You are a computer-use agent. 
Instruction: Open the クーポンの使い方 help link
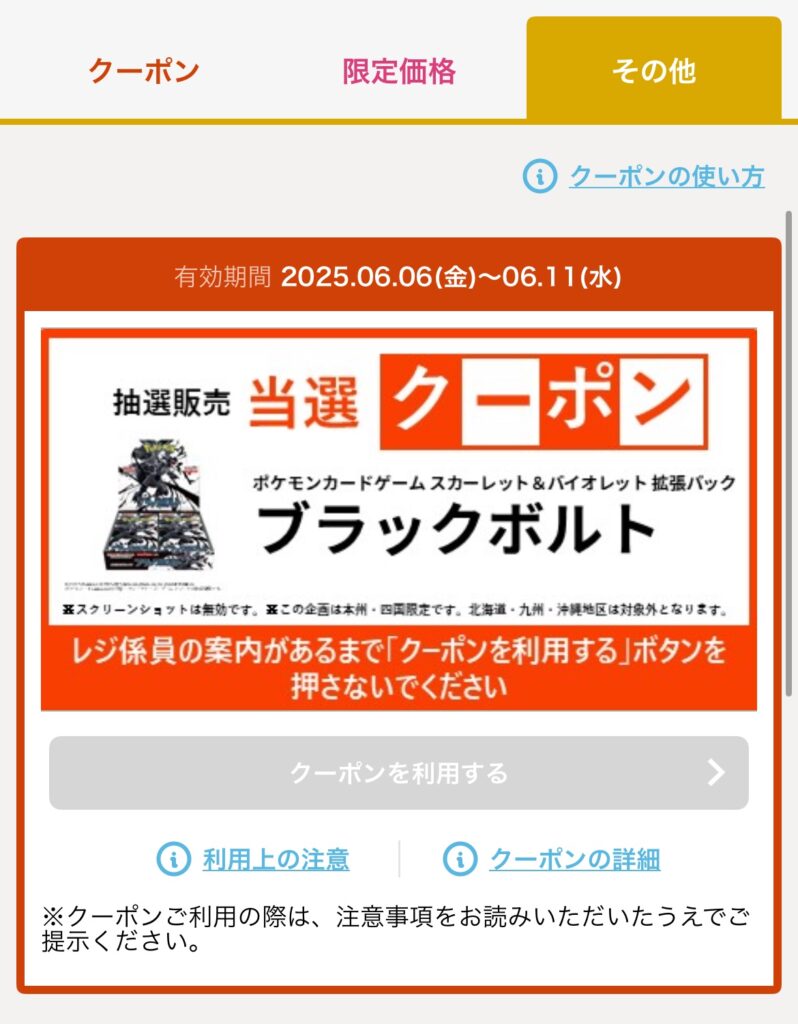click(x=666, y=177)
